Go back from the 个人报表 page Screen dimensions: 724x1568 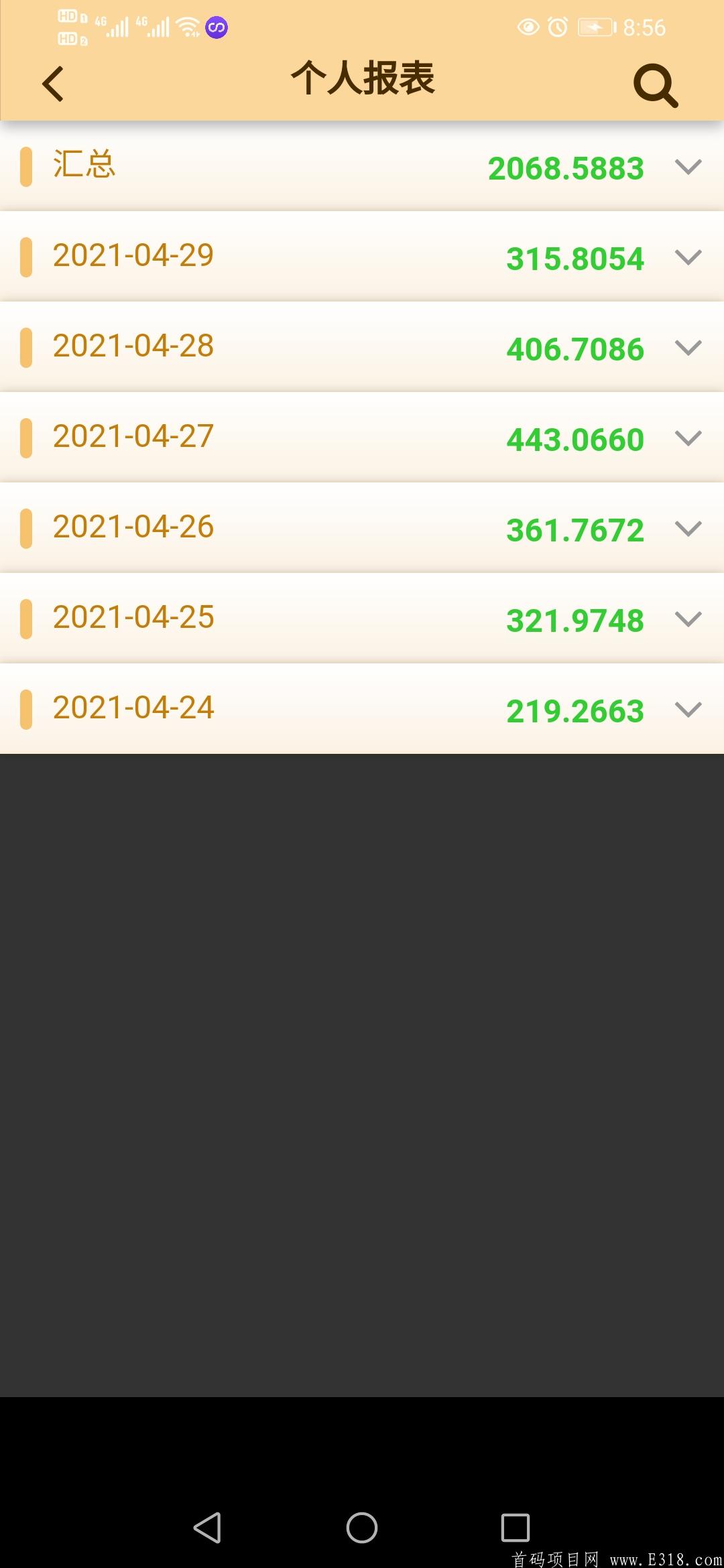53,84
